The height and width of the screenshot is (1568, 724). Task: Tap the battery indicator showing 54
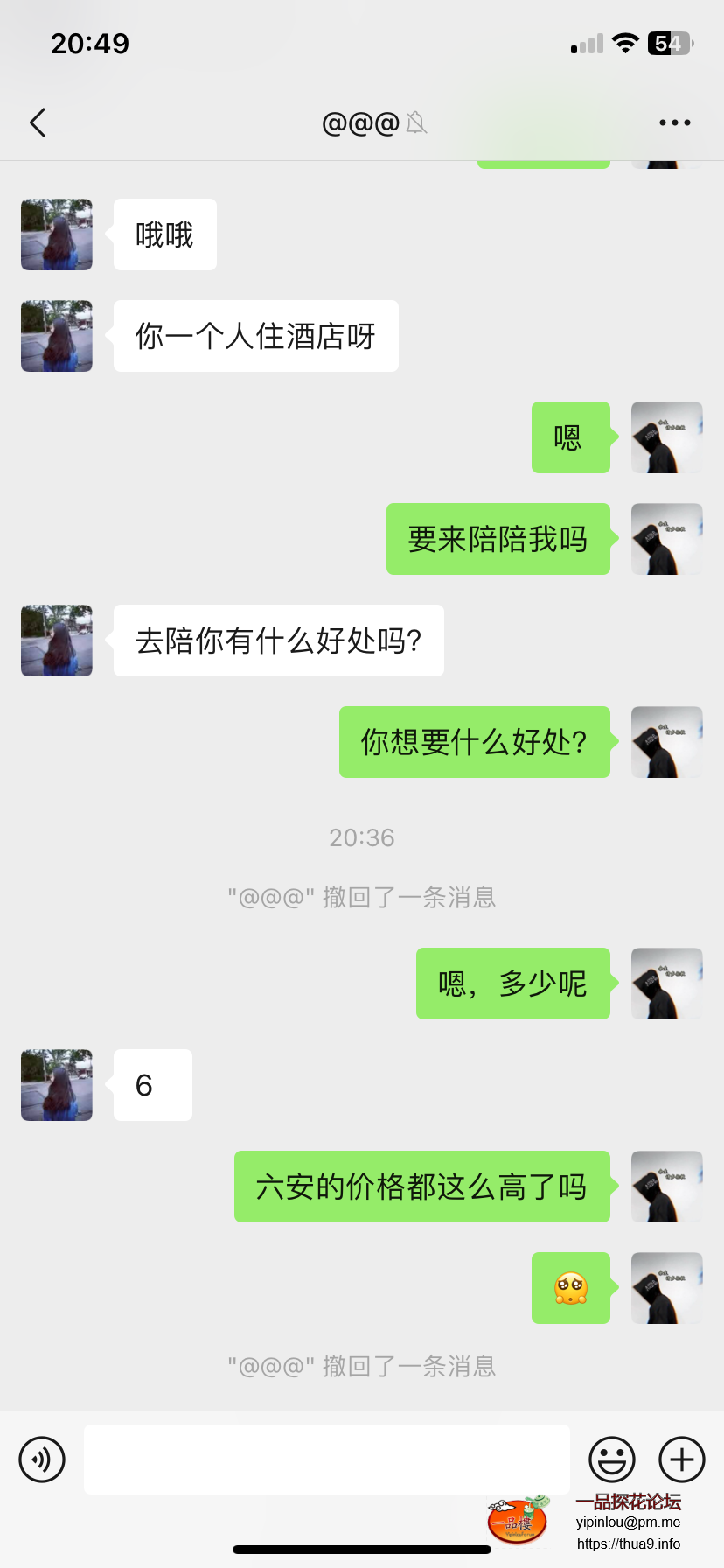(x=670, y=42)
